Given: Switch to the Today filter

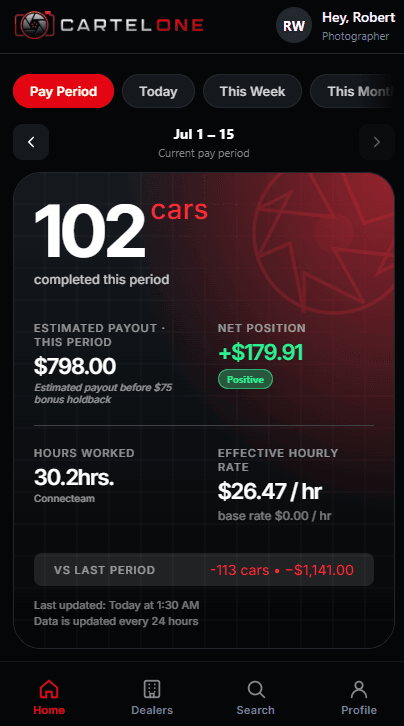Looking at the screenshot, I should (158, 91).
